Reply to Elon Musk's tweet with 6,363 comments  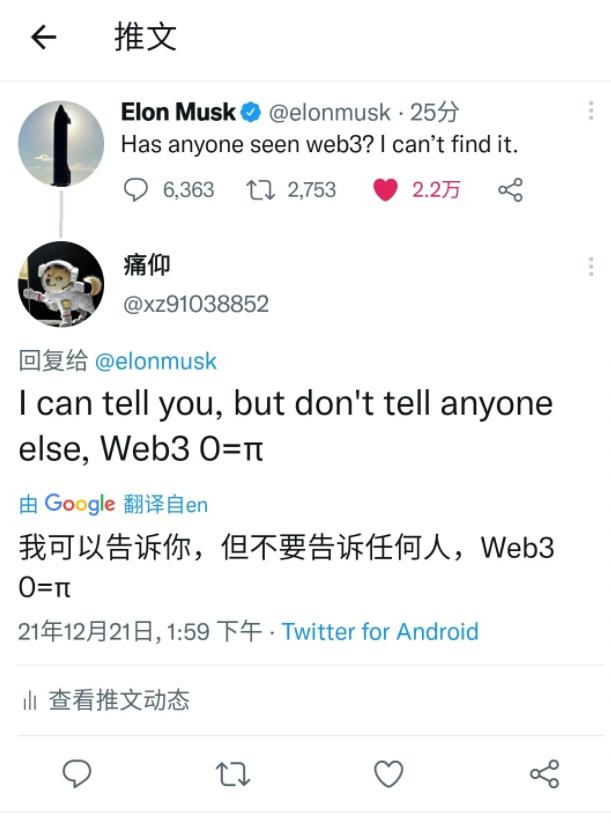pos(135,189)
